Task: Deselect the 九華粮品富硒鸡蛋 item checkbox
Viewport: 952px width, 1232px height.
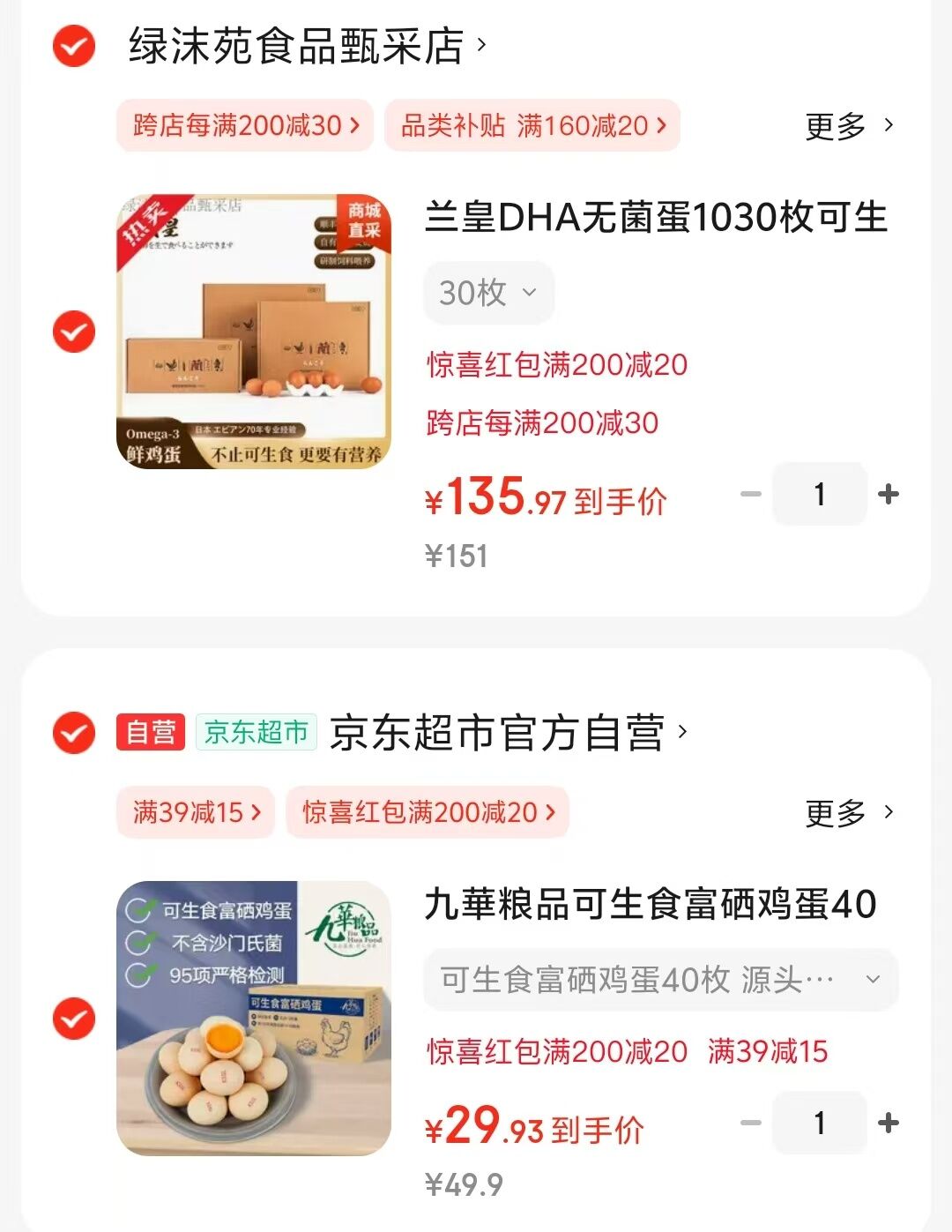Action: tap(74, 1019)
